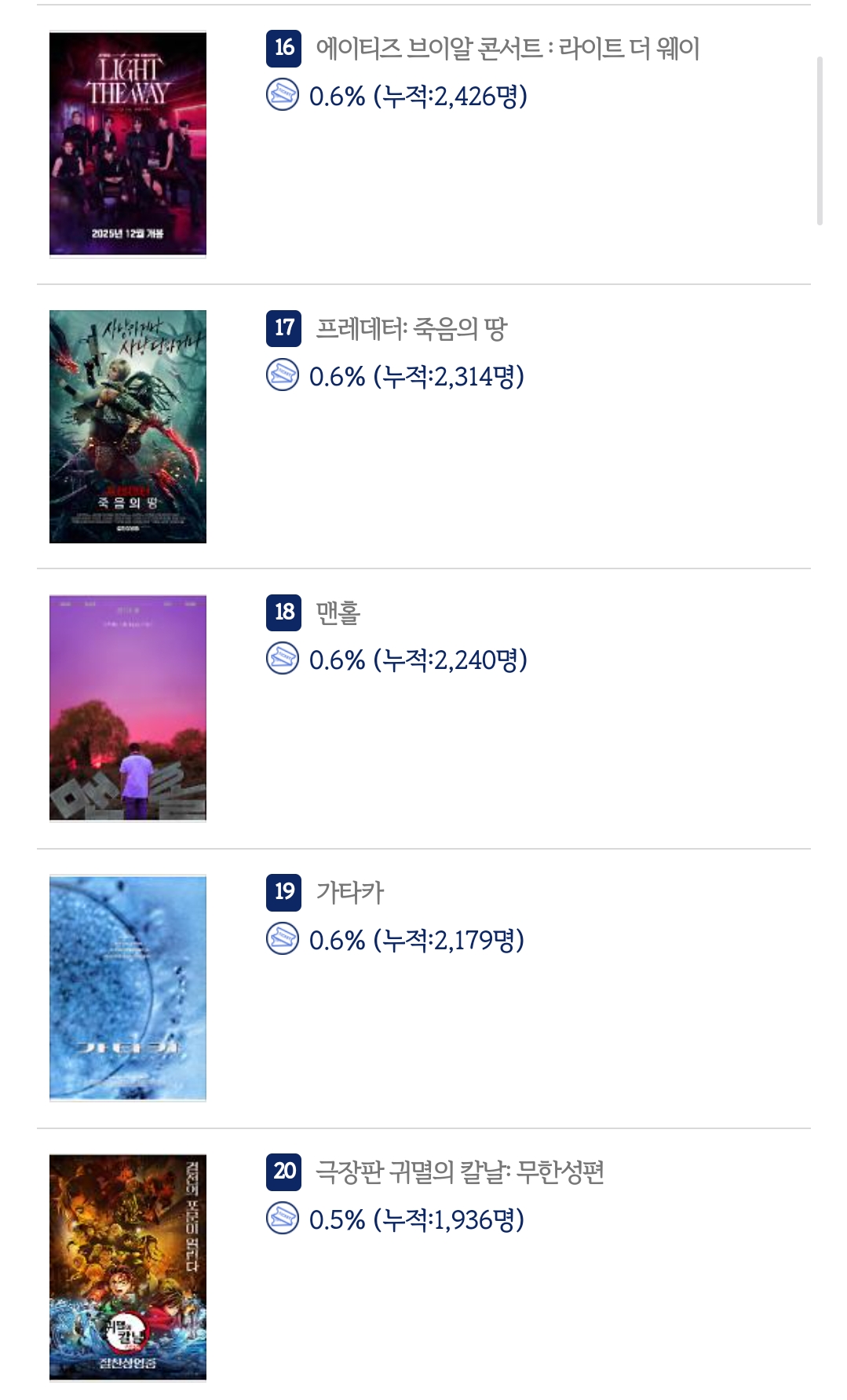Open the 극장판 귀멸의 칼날 poster
Image resolution: width=847 pixels, height=1400 pixels.
[127, 1267]
